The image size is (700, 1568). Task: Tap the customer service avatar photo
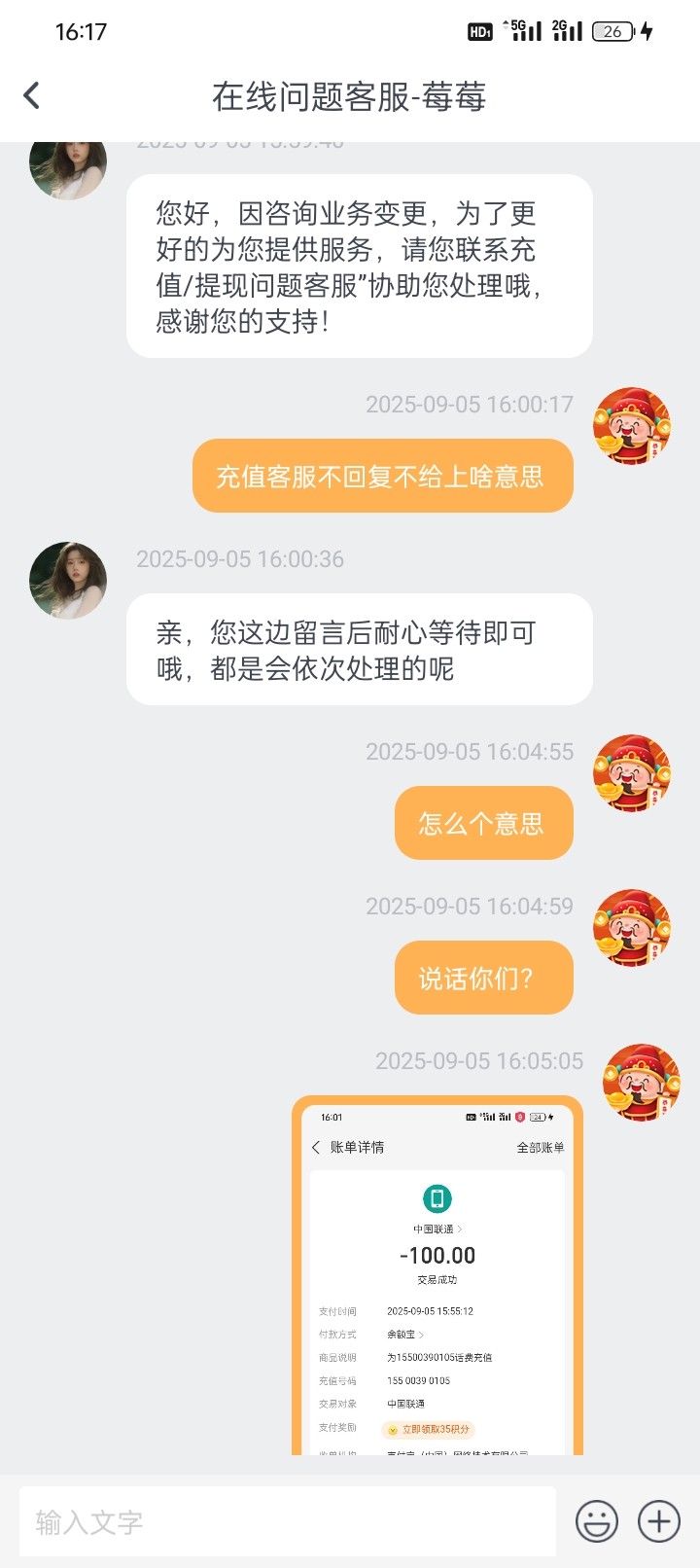click(x=67, y=579)
